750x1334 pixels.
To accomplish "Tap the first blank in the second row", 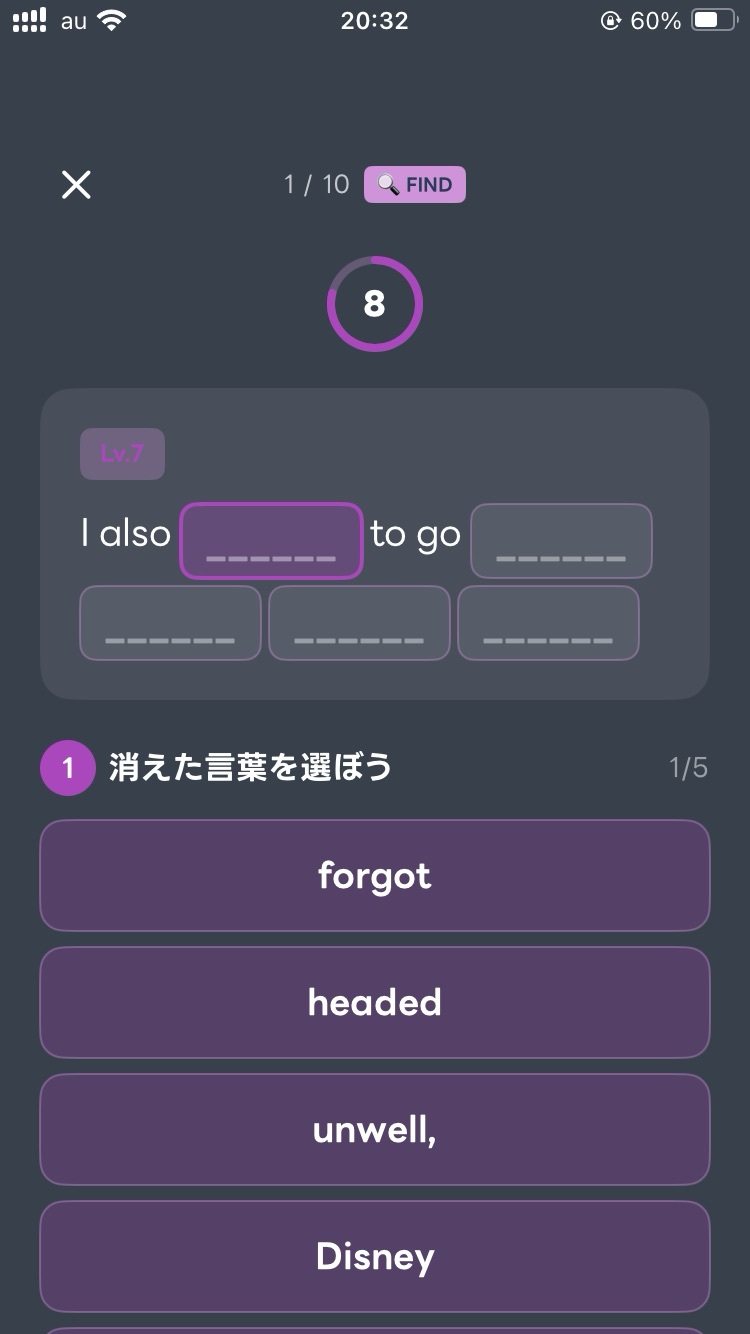I will coord(170,622).
